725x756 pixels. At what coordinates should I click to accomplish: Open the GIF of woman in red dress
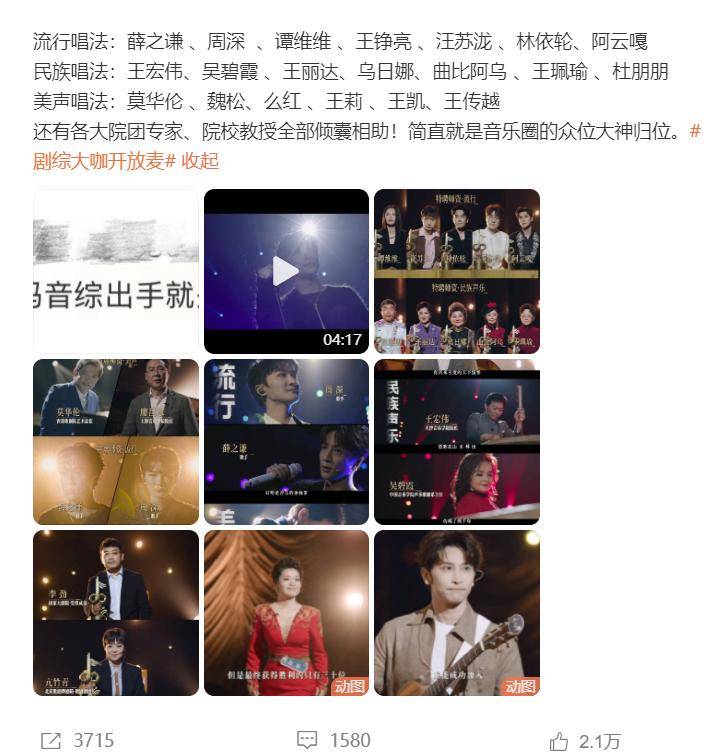(x=286, y=612)
